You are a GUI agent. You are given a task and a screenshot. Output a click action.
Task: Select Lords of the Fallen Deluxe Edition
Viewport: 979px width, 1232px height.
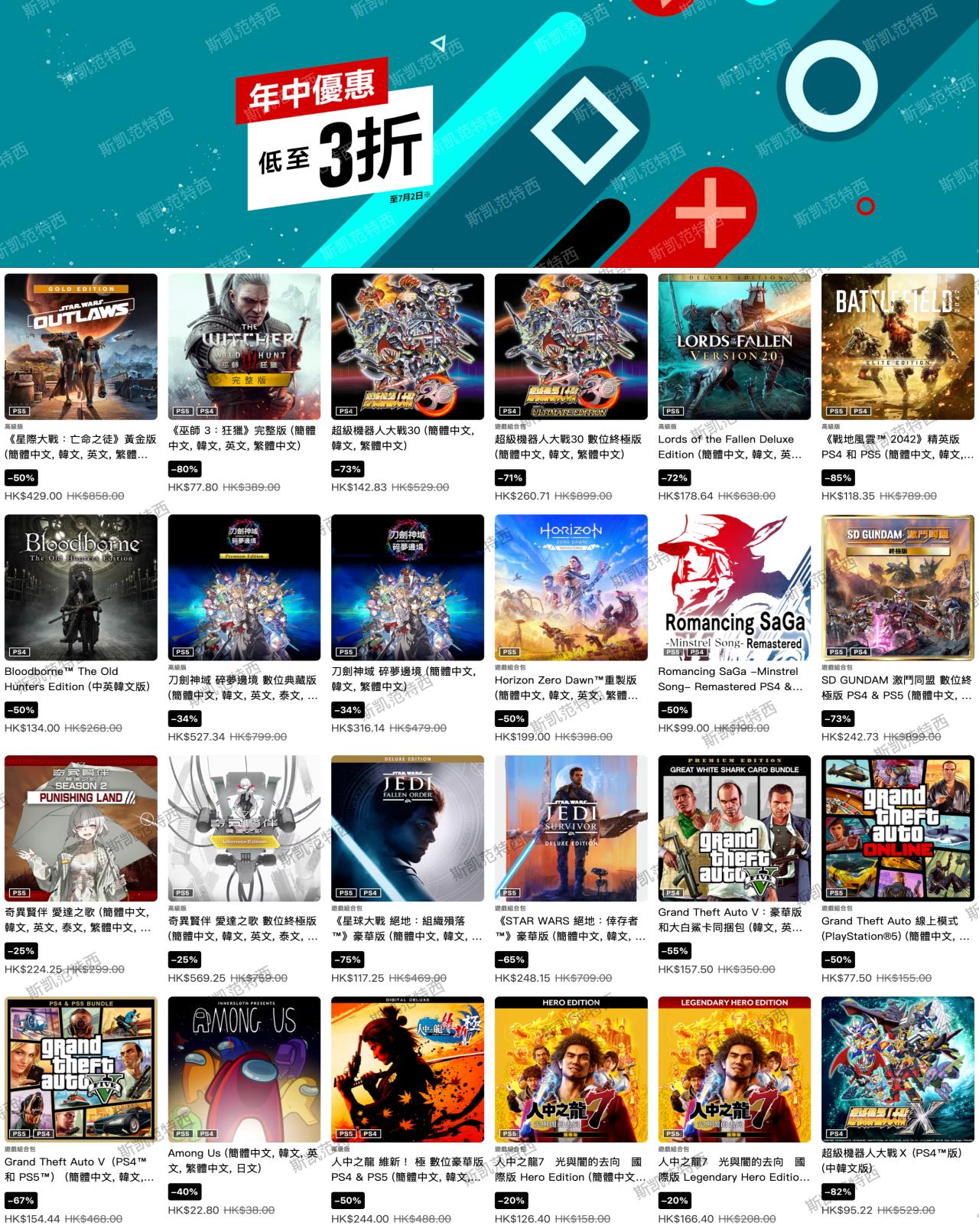[x=734, y=347]
